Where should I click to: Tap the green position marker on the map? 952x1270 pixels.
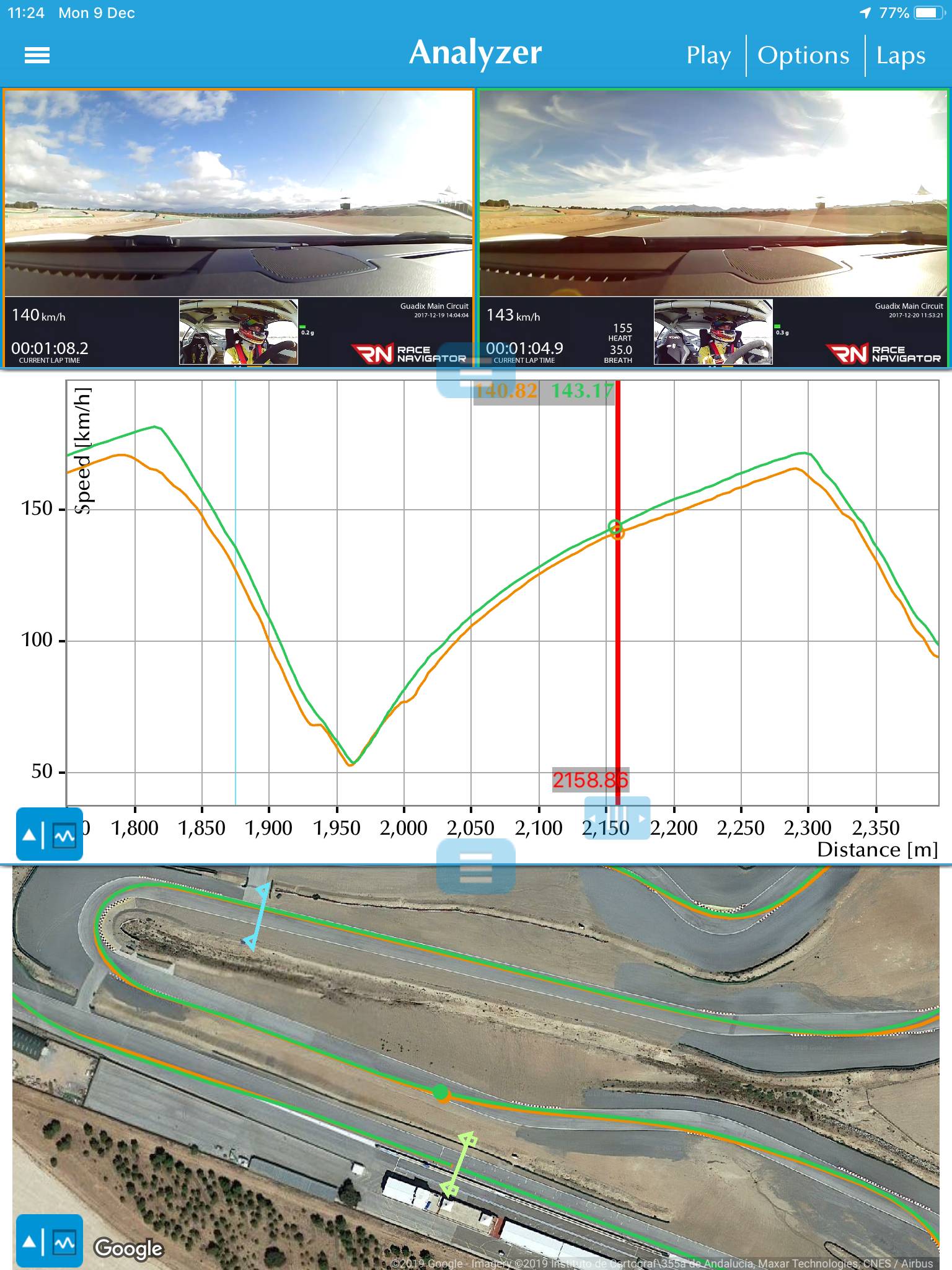tap(441, 1093)
